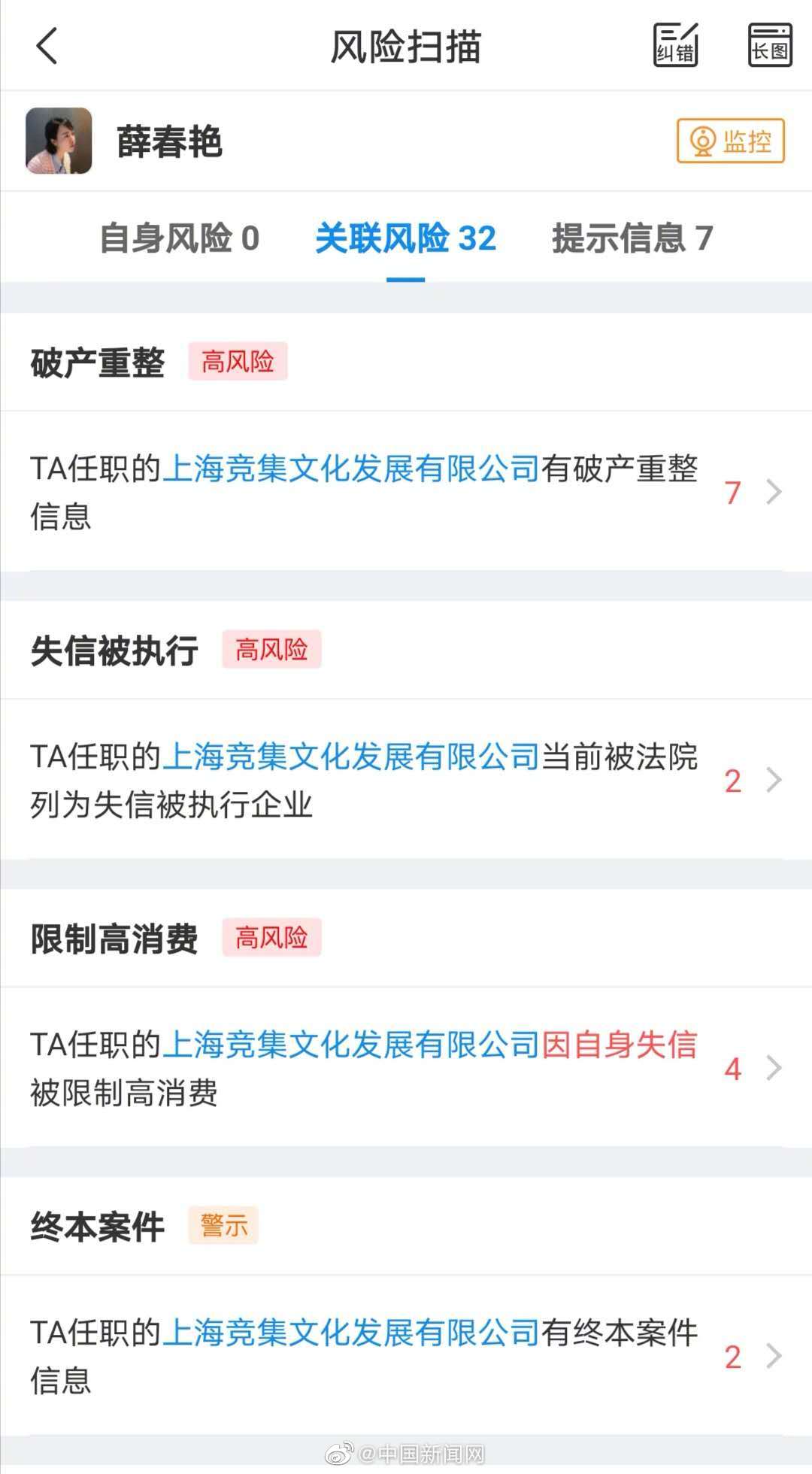Screen dimensions: 812x1474
Task: Switch to the 自身风险 tab
Action: point(179,238)
